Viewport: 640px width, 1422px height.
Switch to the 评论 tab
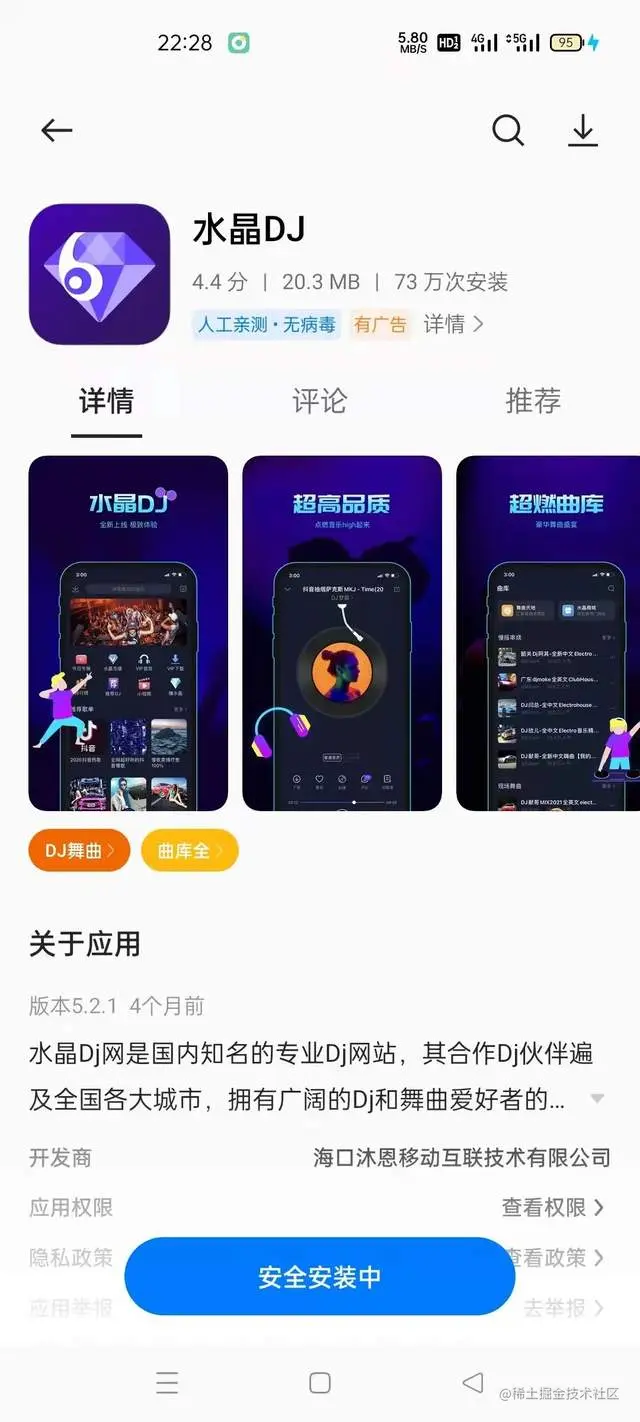(x=319, y=401)
